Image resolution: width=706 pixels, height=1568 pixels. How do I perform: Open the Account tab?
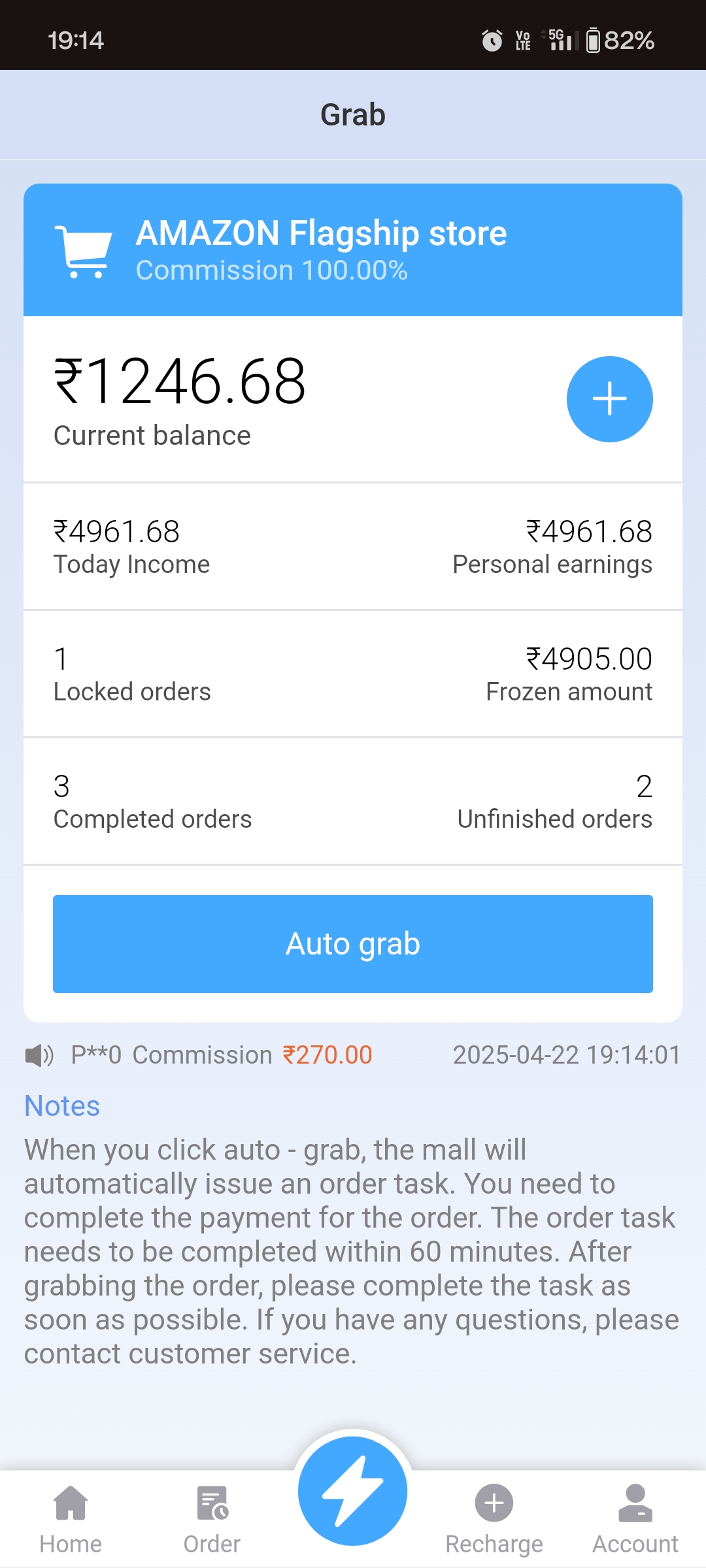click(x=635, y=1518)
